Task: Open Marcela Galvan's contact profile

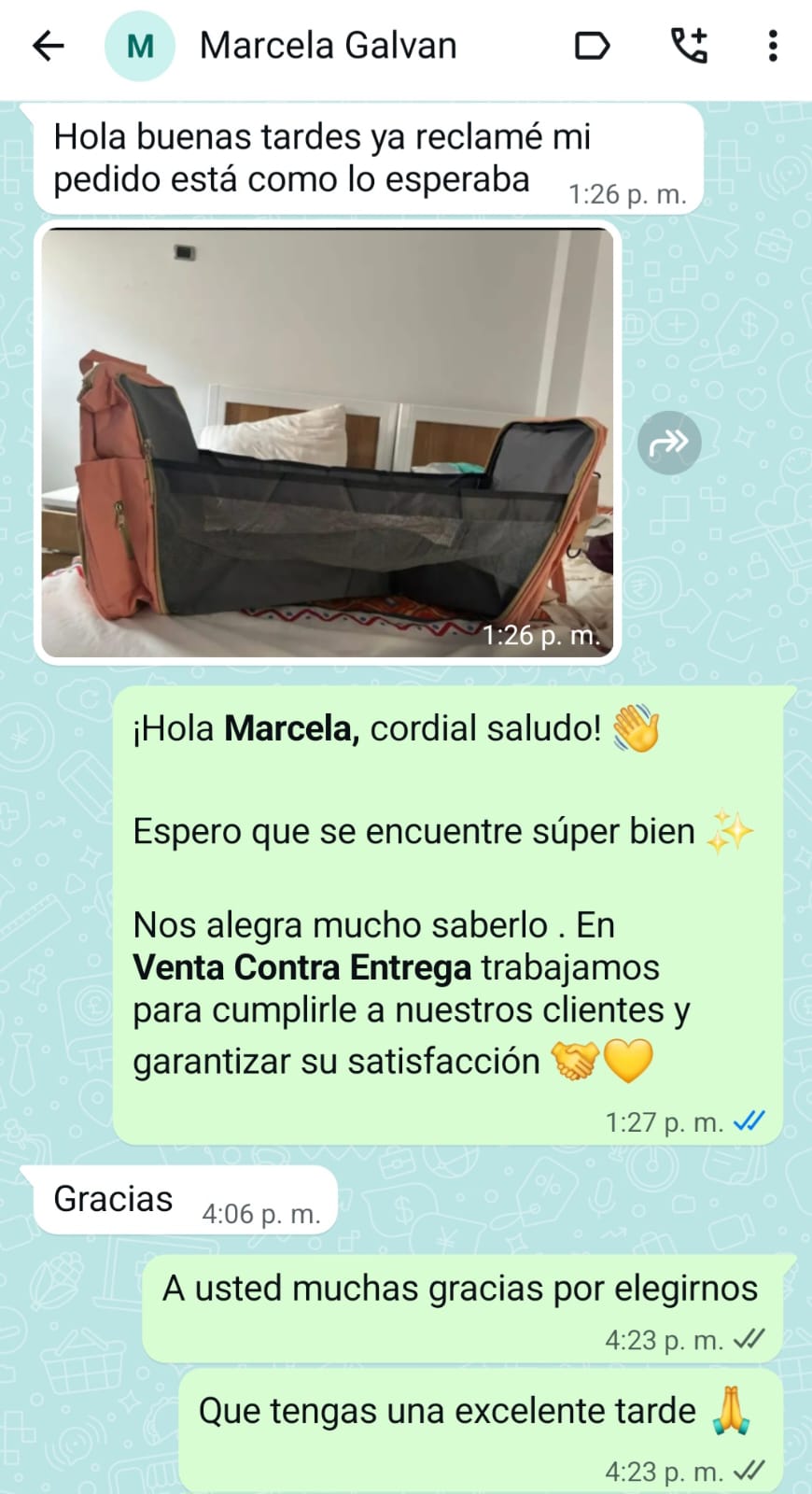Action: point(328,46)
